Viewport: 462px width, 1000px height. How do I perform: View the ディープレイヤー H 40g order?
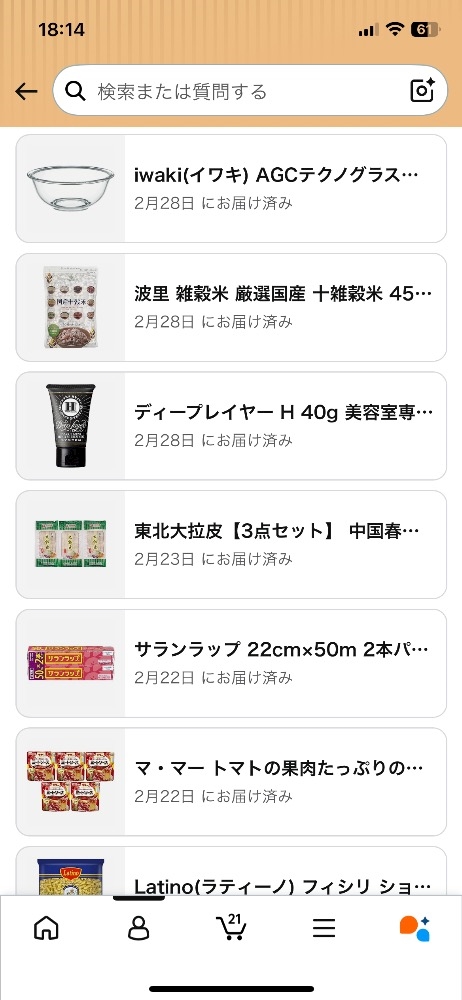click(x=231, y=426)
